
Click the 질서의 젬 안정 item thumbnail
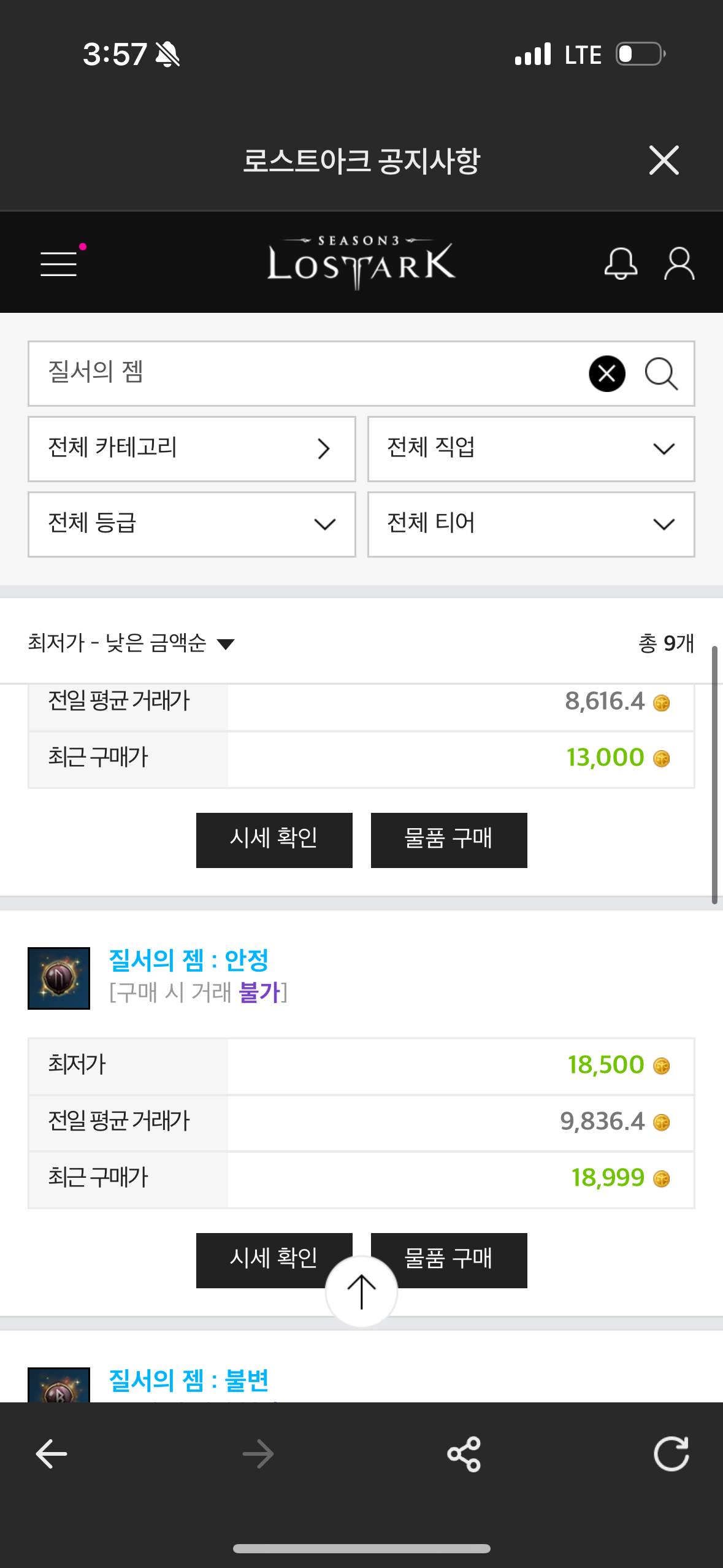pyautogui.click(x=59, y=980)
